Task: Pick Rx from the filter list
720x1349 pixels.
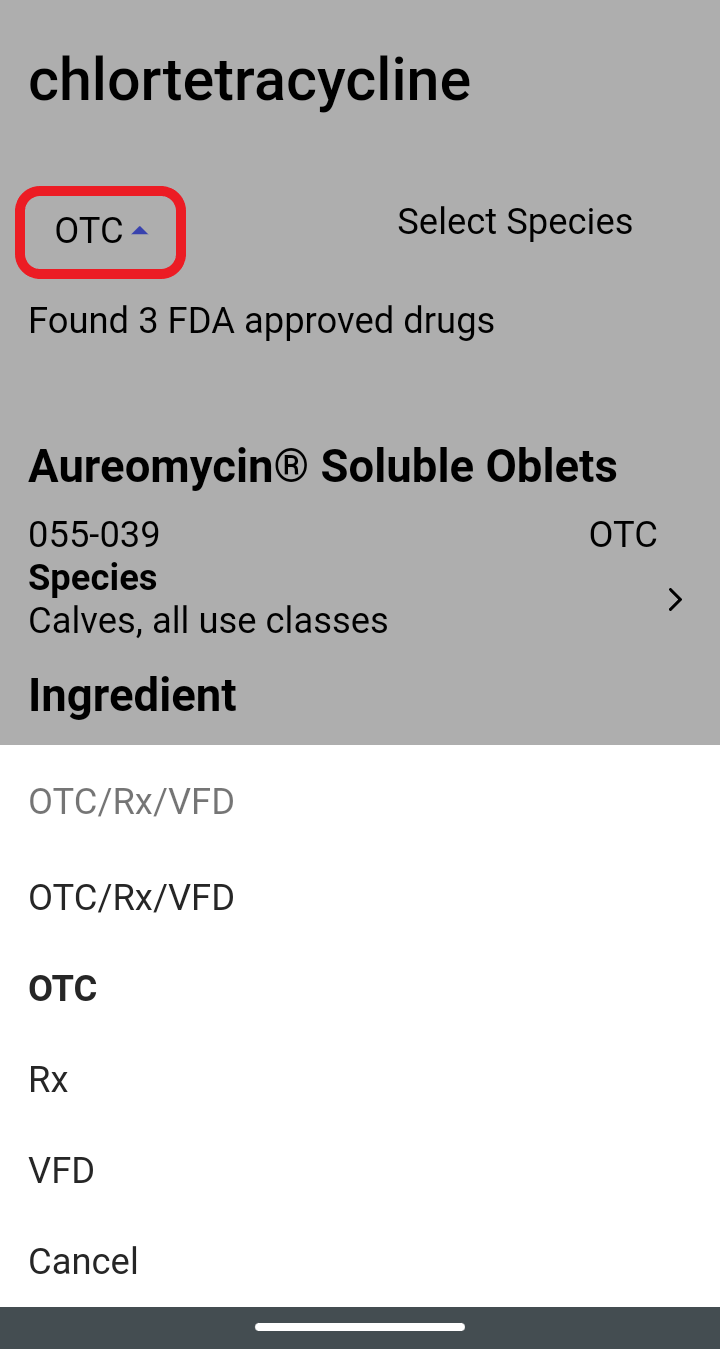Action: 360,1080
